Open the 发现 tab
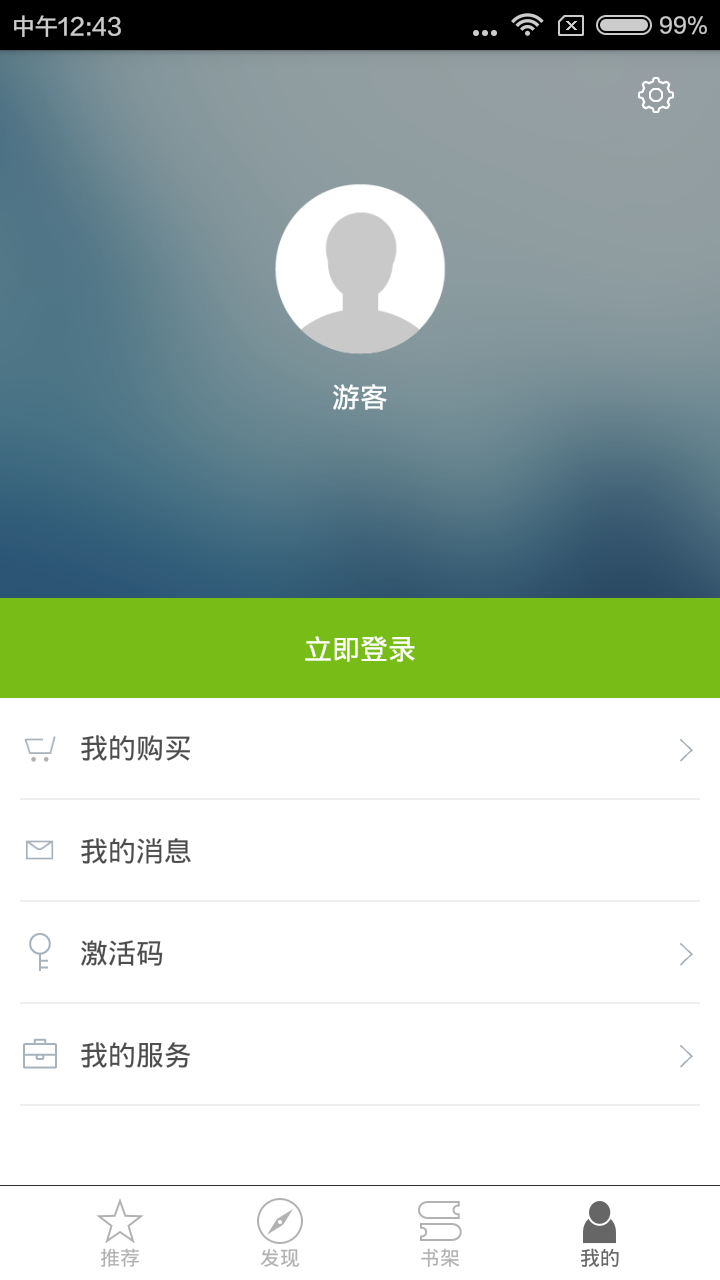Screen dimensions: 720x1280 pos(280,1232)
